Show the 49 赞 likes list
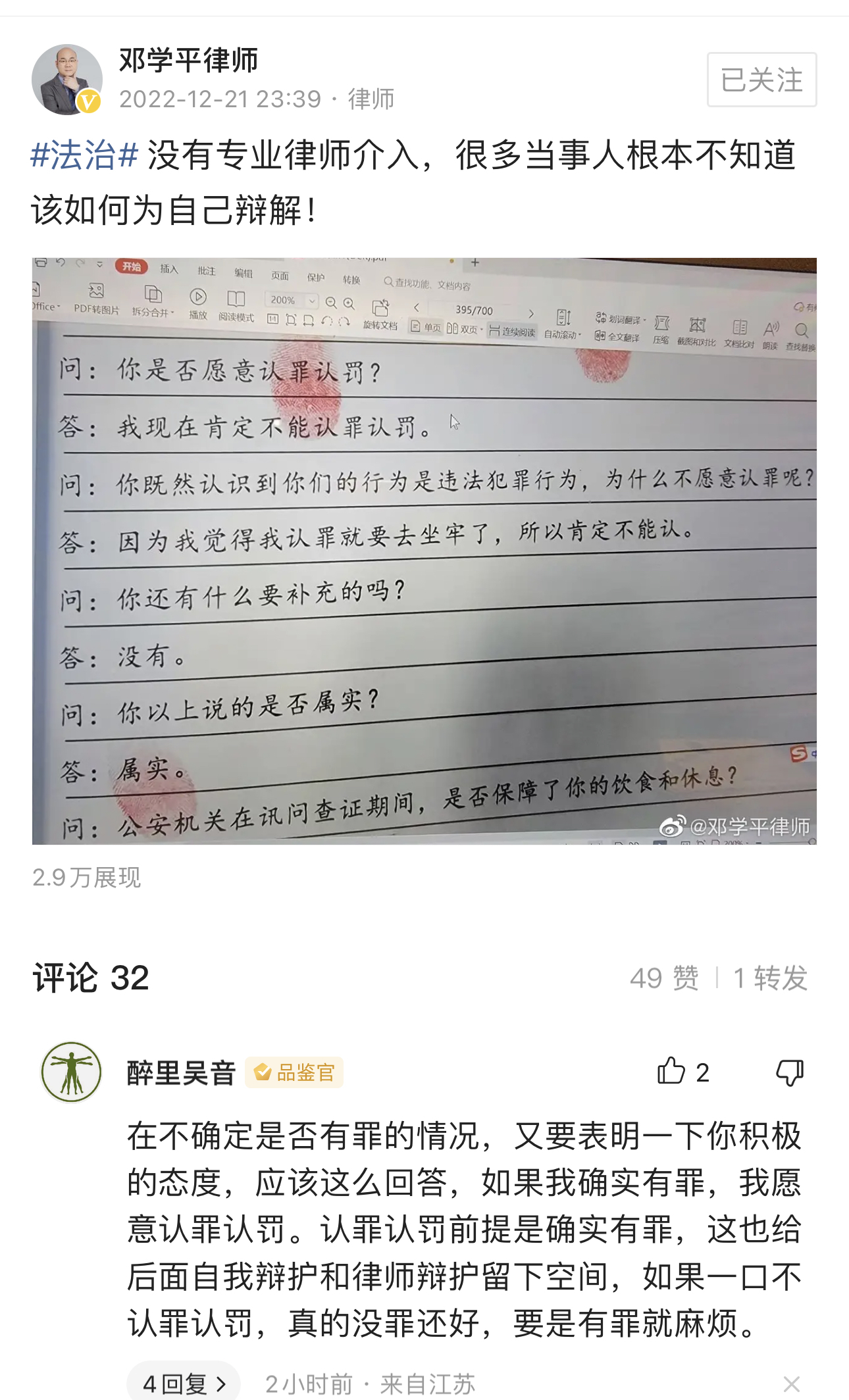 coord(664,978)
